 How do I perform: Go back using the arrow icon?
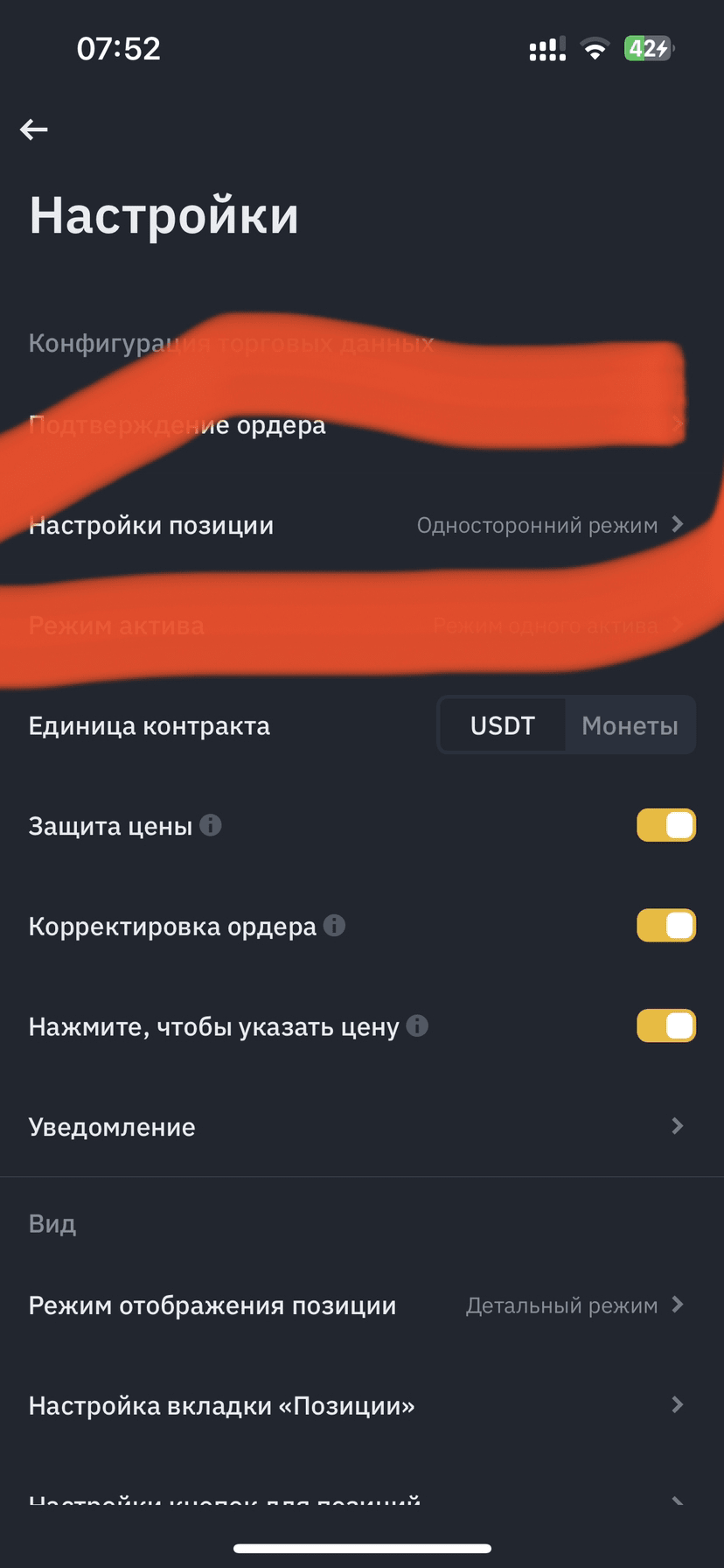coord(34,129)
